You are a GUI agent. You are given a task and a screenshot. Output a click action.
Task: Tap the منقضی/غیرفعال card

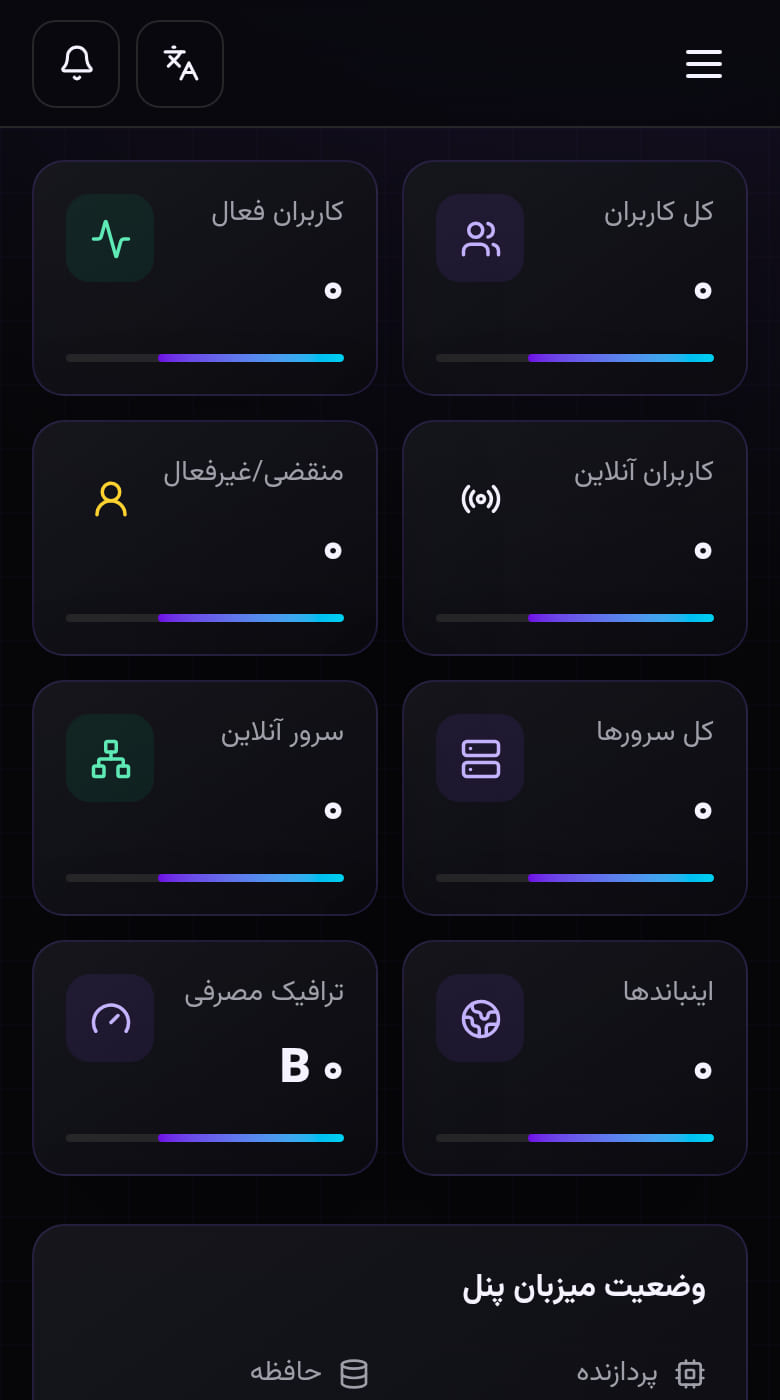coord(205,538)
